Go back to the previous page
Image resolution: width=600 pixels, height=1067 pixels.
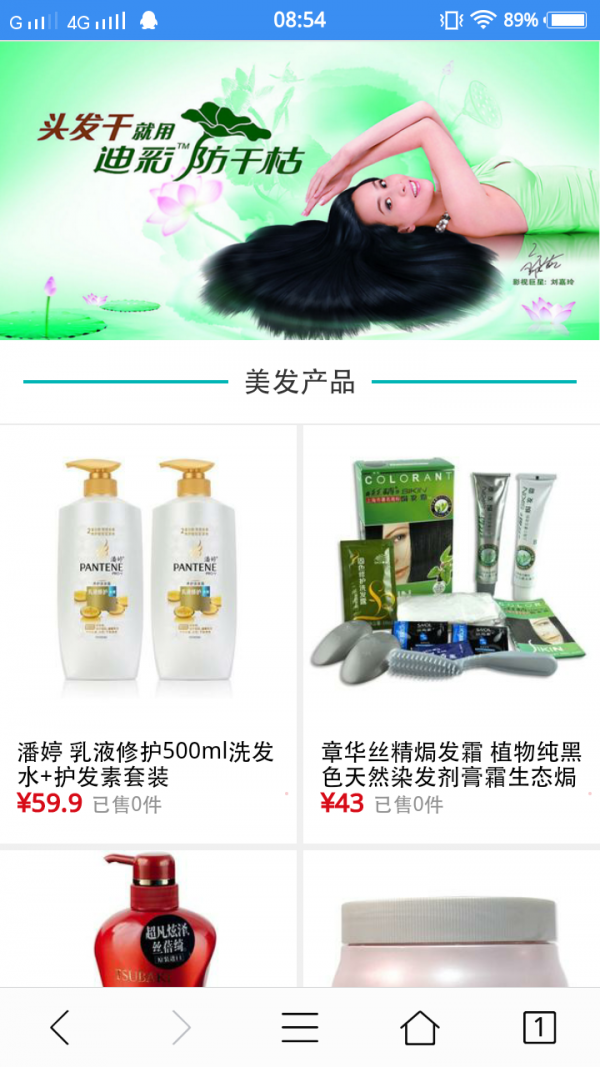(x=60, y=1027)
